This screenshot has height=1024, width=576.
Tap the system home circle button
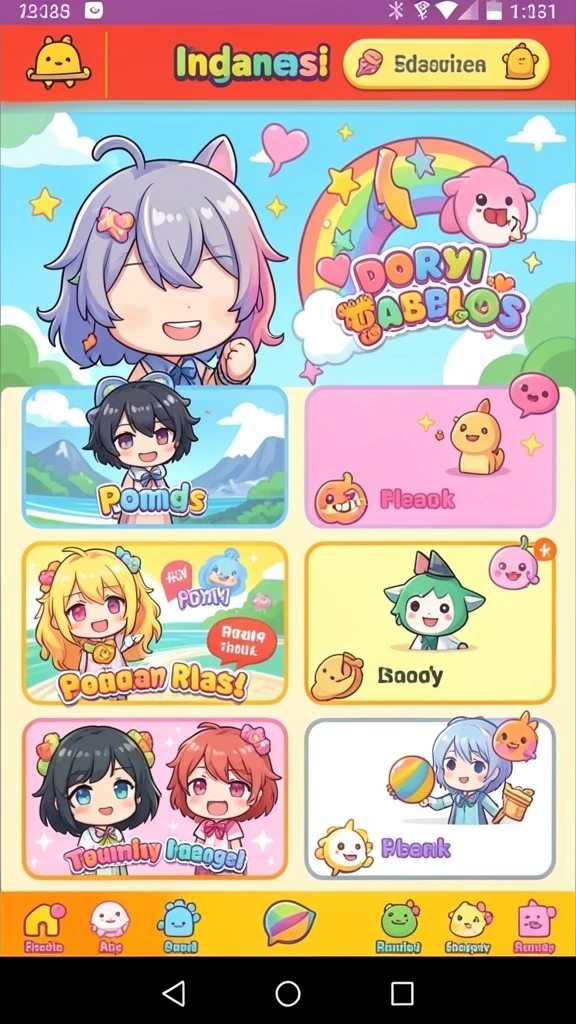tap(288, 993)
